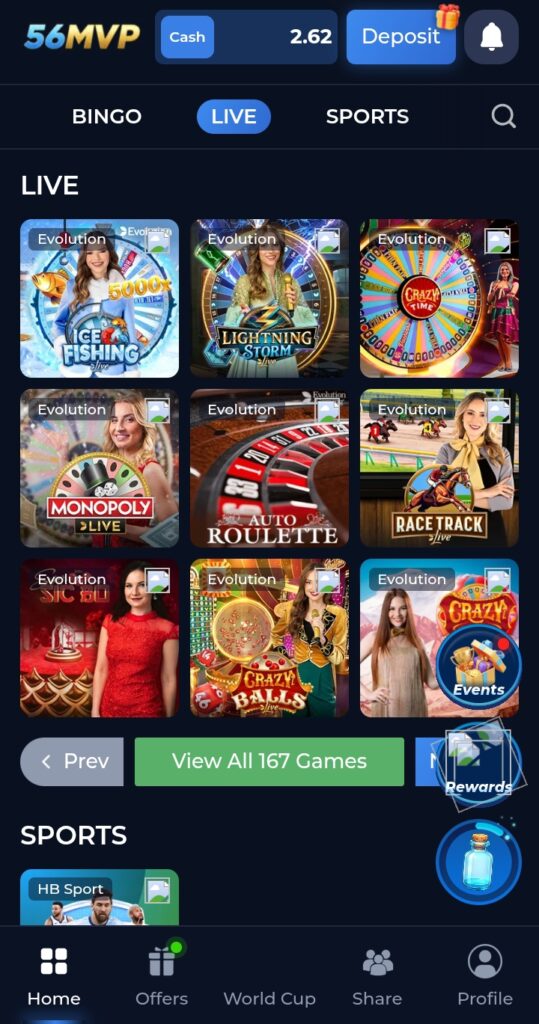Open the Deposit button
539x1024 pixels.
tap(401, 37)
